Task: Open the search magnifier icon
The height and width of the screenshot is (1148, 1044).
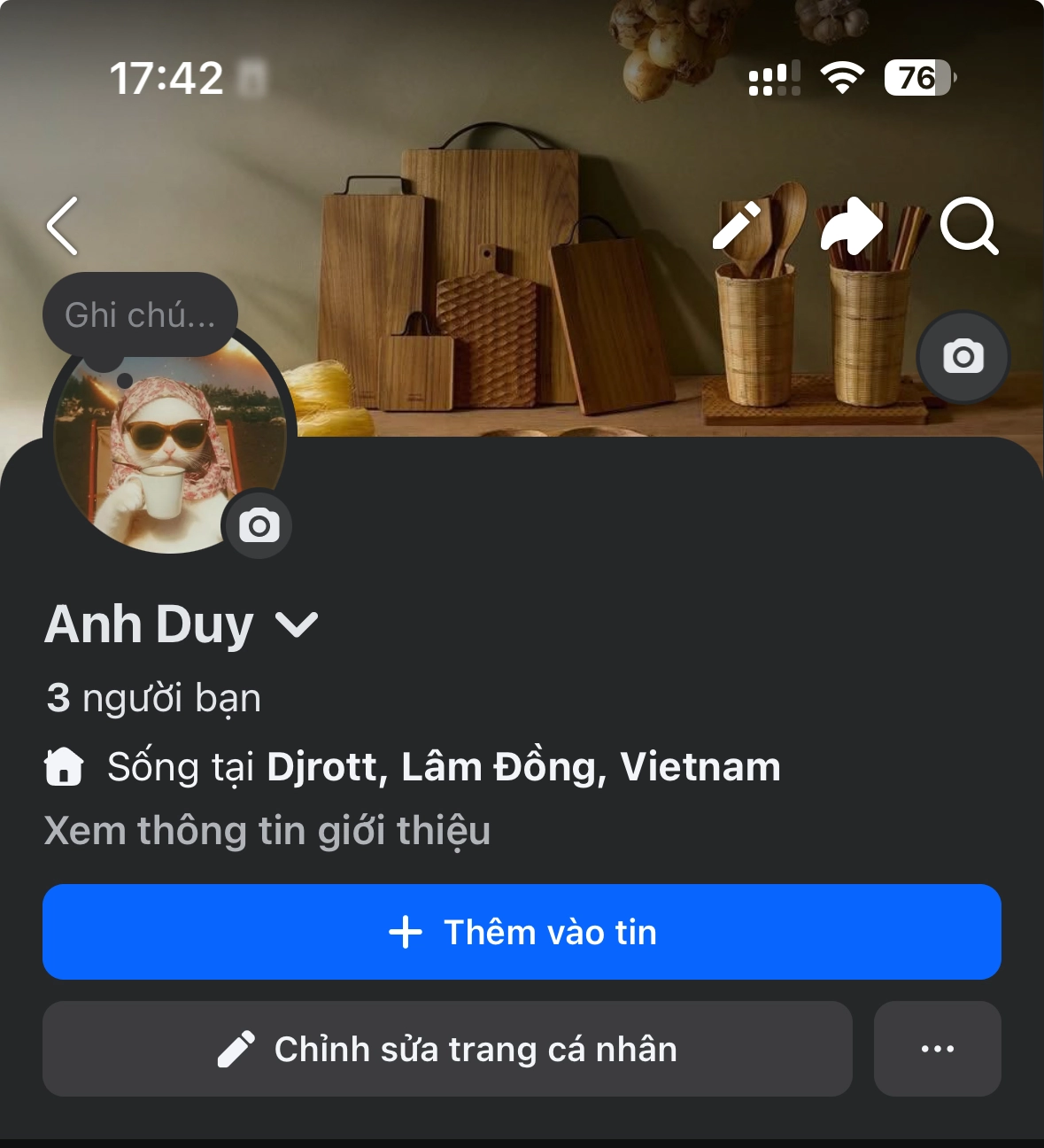Action: pyautogui.click(x=969, y=227)
